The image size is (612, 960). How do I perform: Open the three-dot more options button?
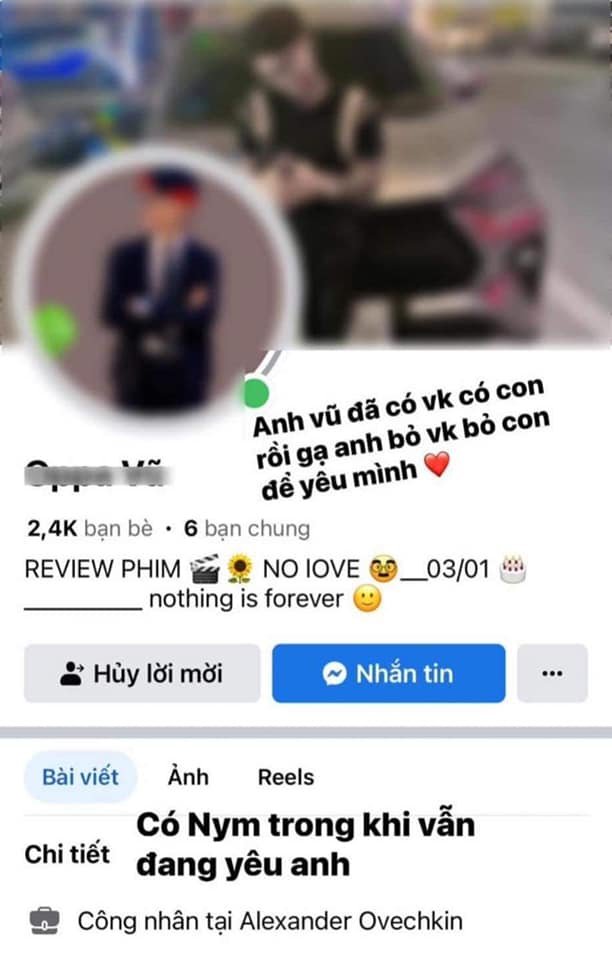pos(551,673)
